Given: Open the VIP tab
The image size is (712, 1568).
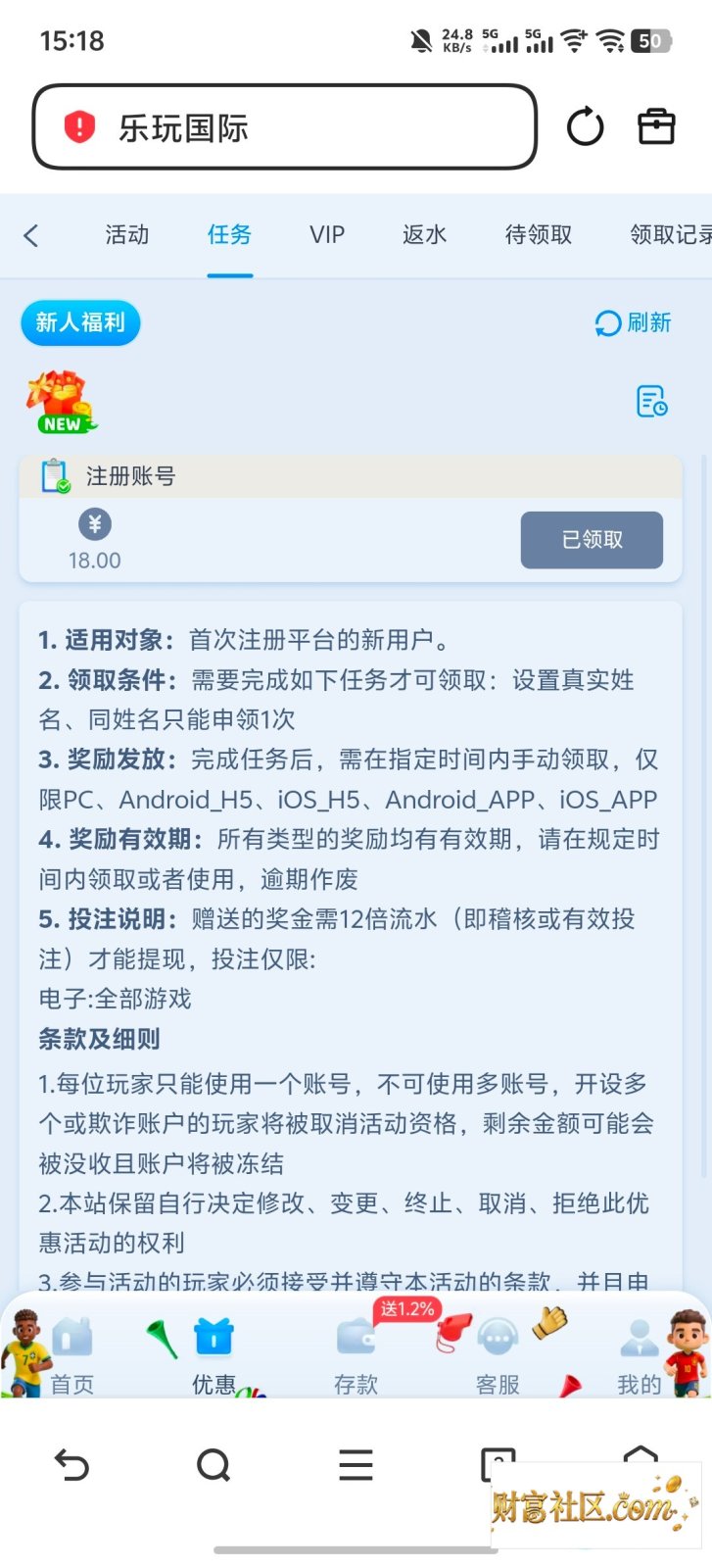Looking at the screenshot, I should (327, 235).
